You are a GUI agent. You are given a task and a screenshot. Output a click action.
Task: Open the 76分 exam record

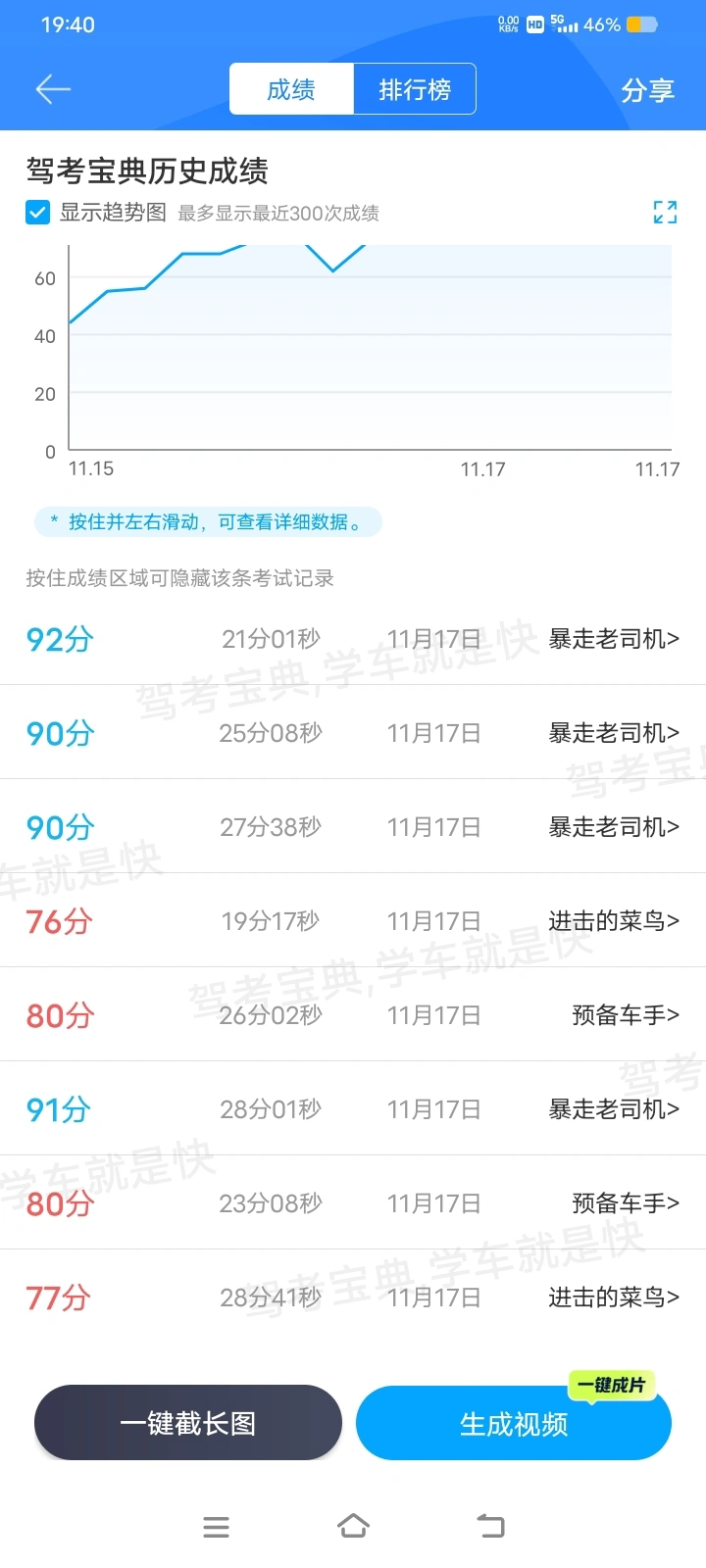[353, 921]
